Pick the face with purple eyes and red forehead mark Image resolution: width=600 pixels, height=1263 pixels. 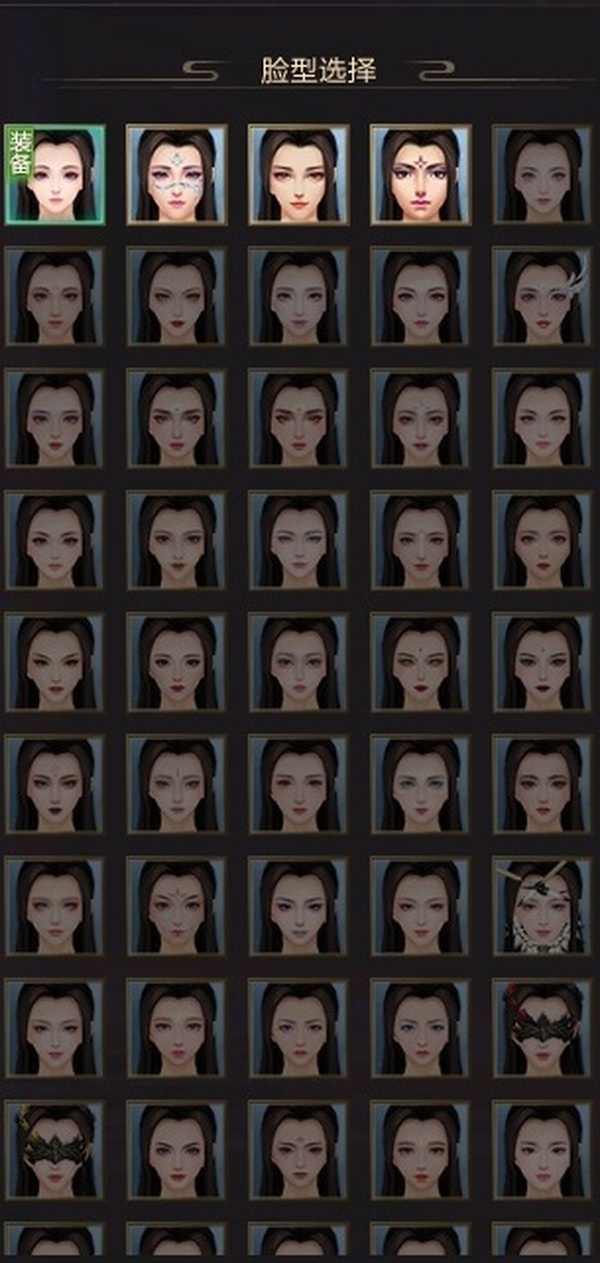[420, 175]
